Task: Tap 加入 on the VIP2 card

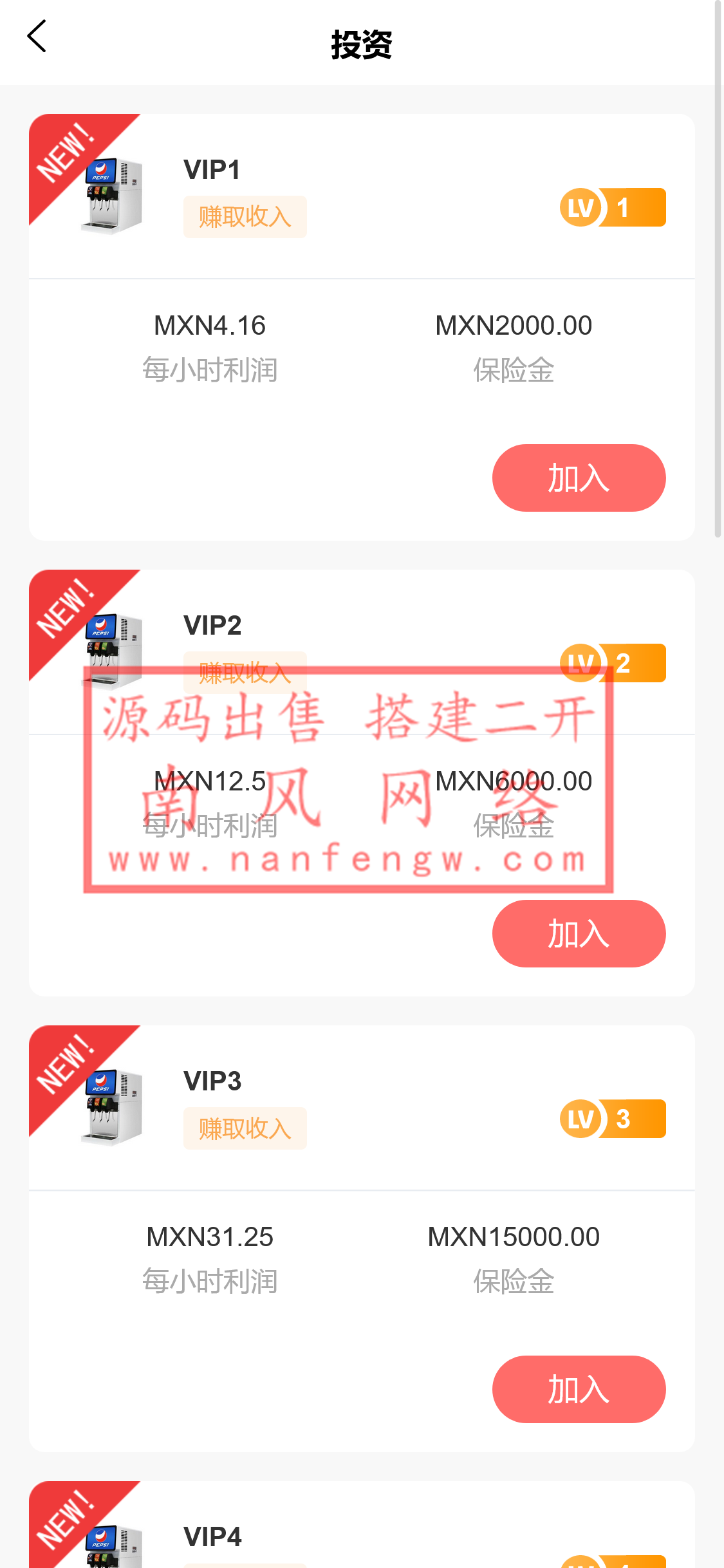Action: click(x=578, y=934)
